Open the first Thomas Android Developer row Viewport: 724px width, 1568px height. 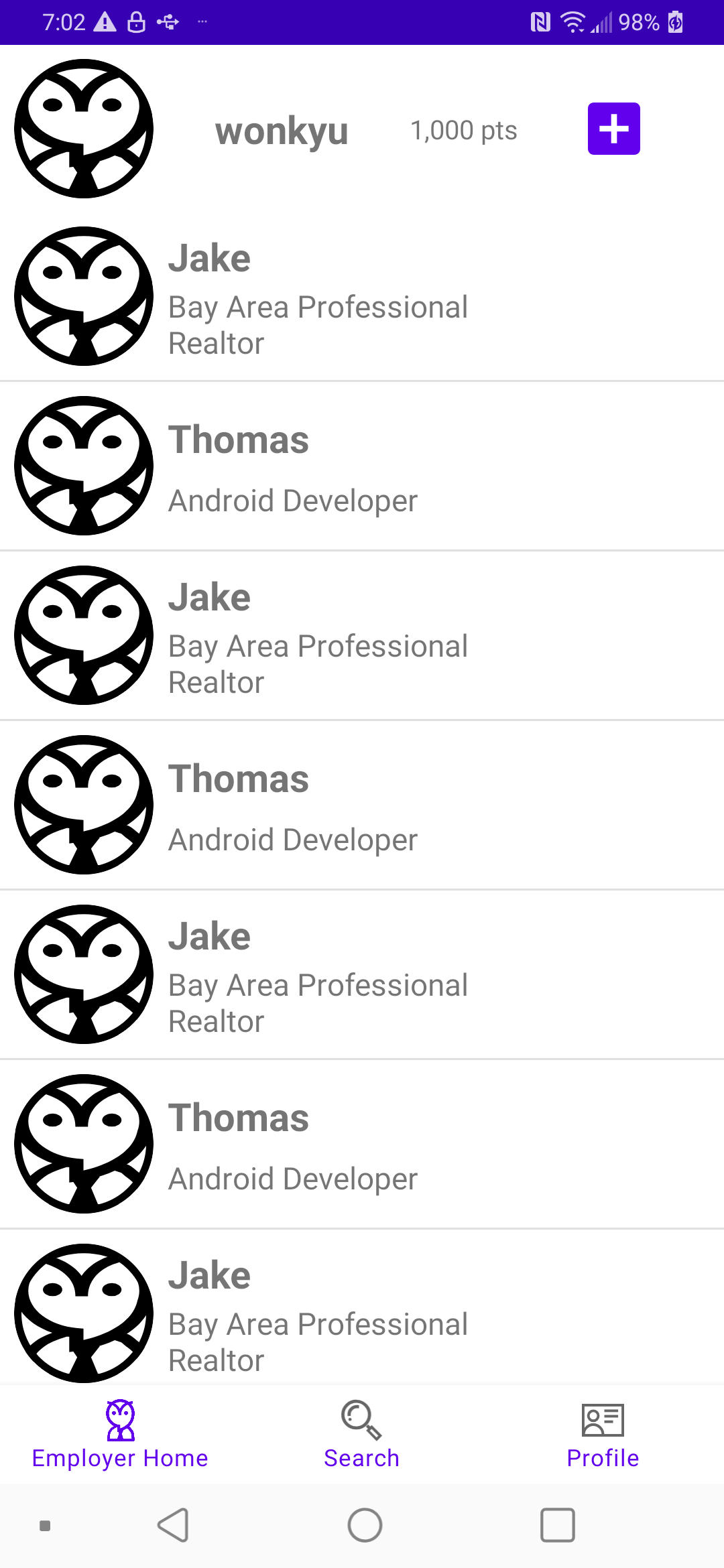[x=362, y=466]
